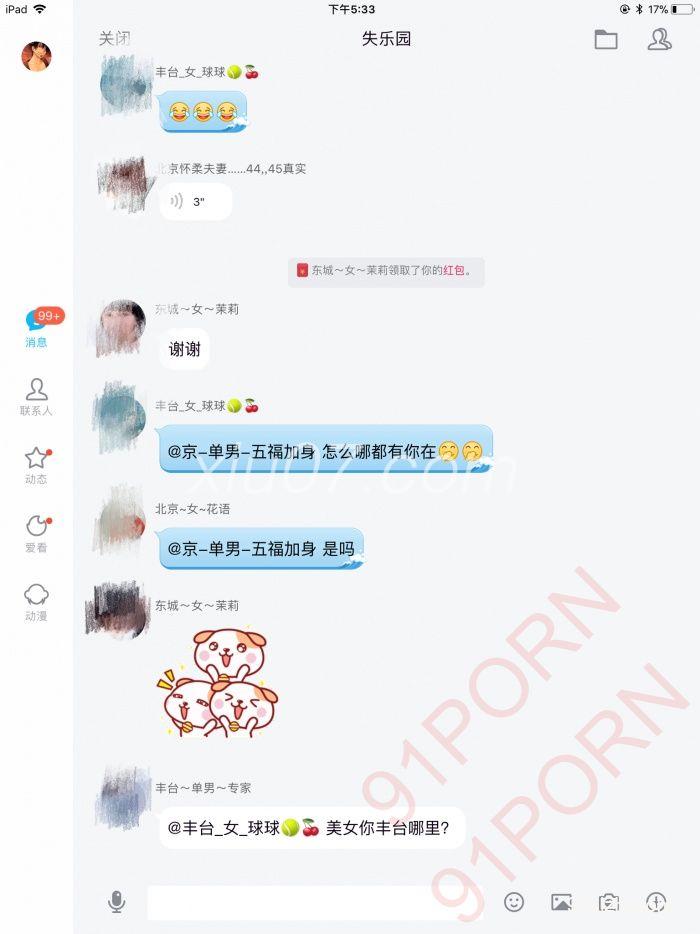
Task: Switch to the 消息 tab
Action: [x=37, y=328]
